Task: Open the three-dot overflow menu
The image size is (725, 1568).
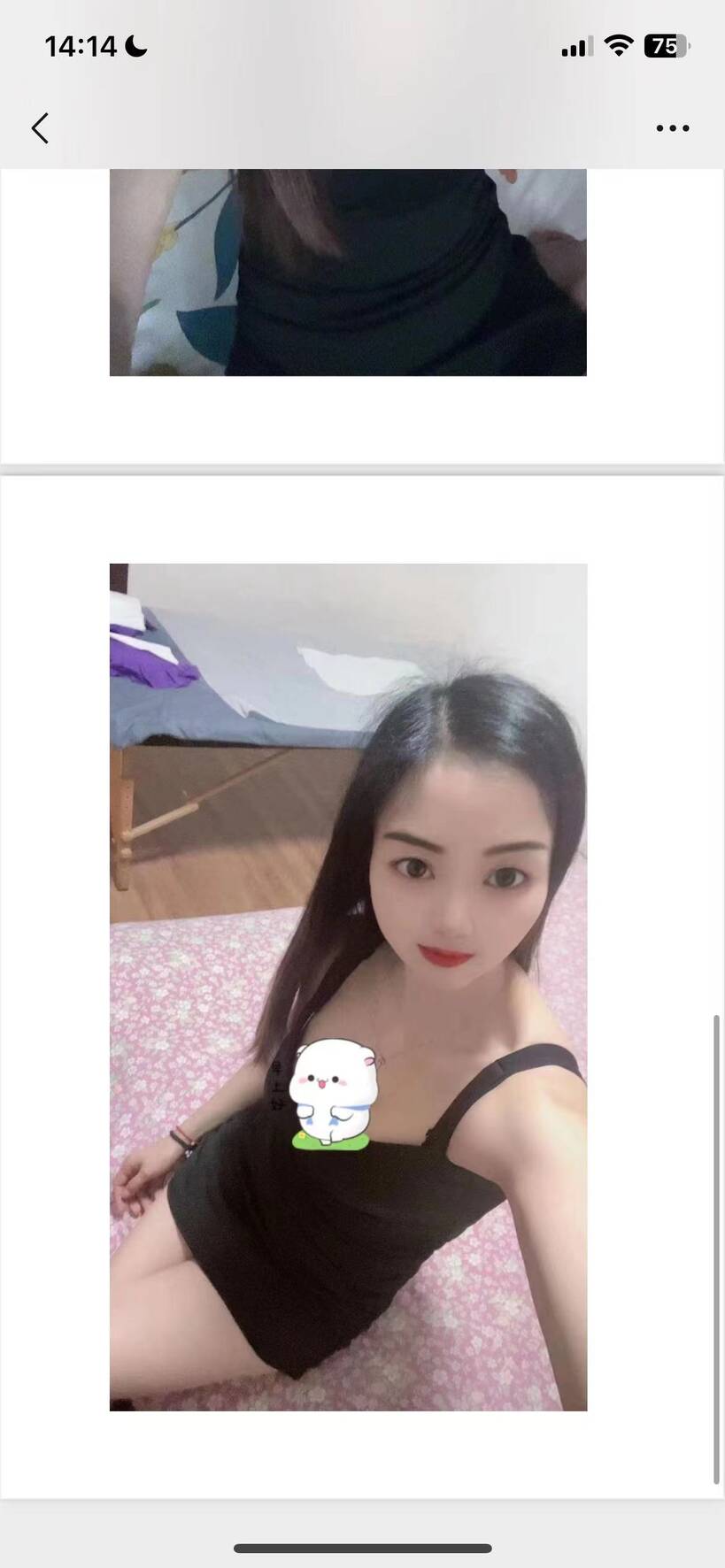Action: coord(672,128)
